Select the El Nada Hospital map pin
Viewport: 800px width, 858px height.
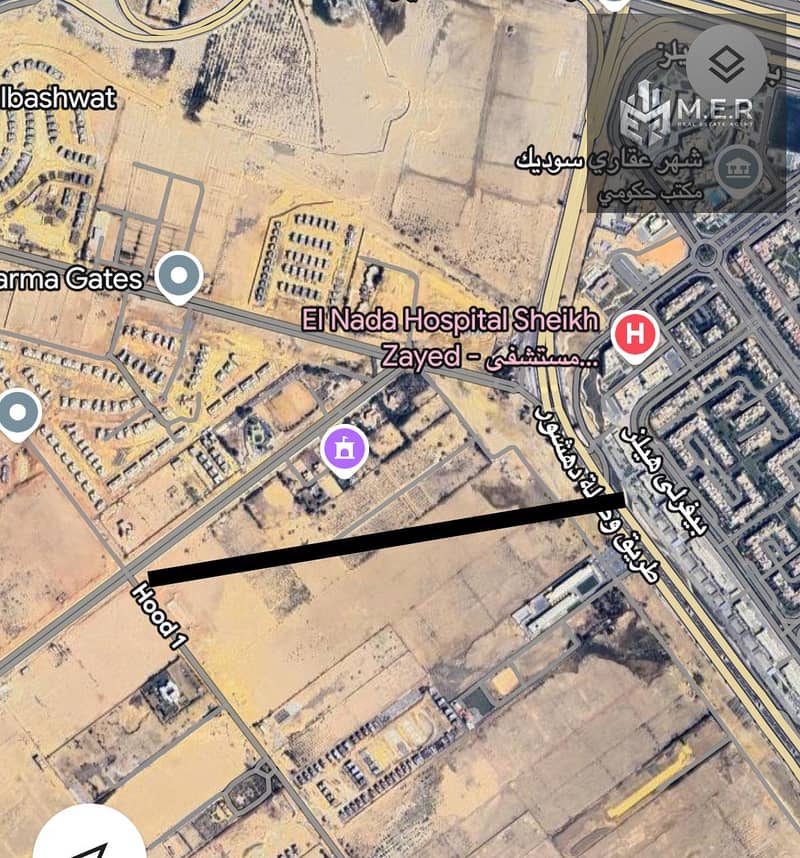tap(635, 334)
